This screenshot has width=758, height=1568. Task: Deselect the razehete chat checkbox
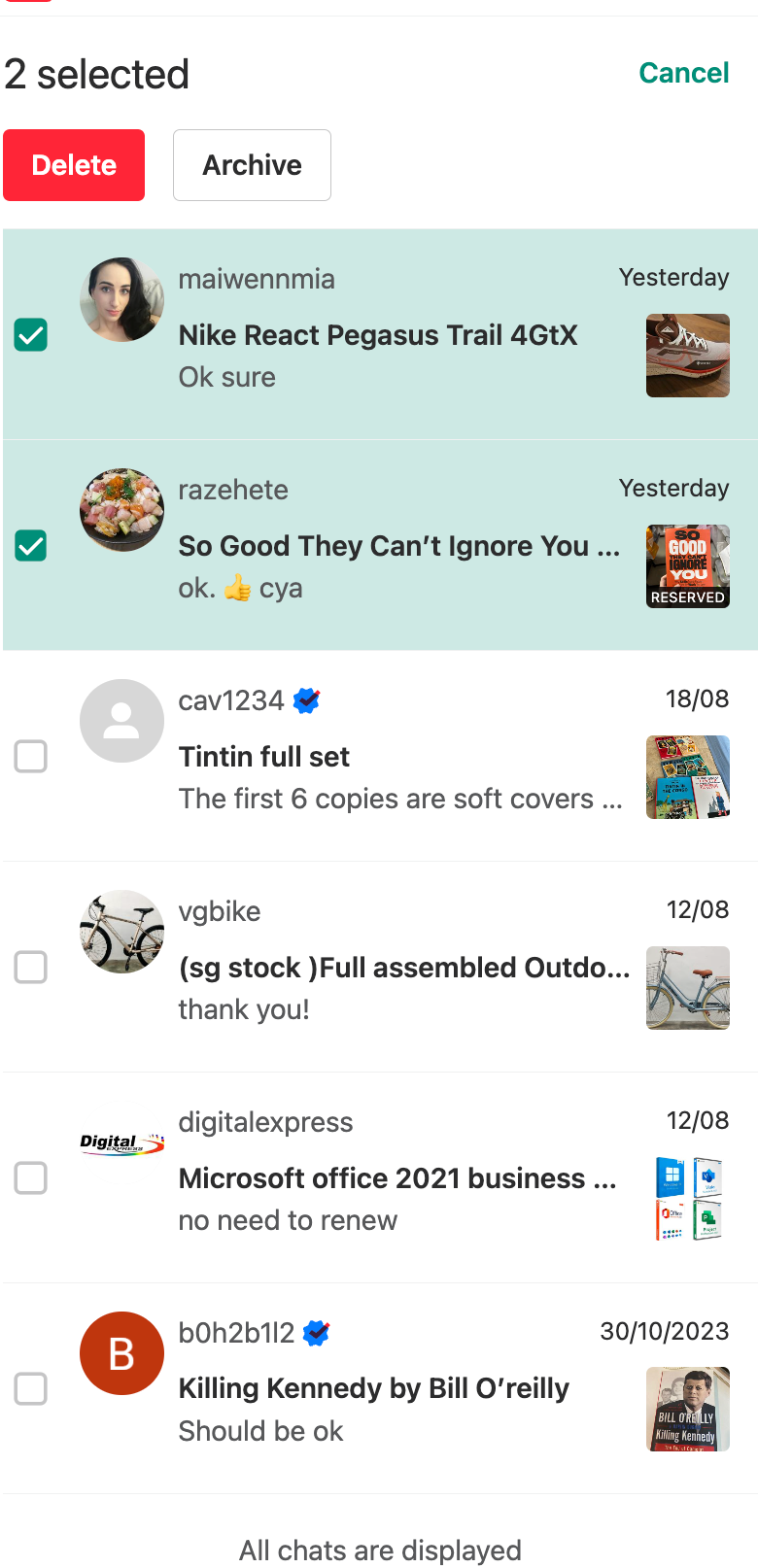pyautogui.click(x=31, y=546)
